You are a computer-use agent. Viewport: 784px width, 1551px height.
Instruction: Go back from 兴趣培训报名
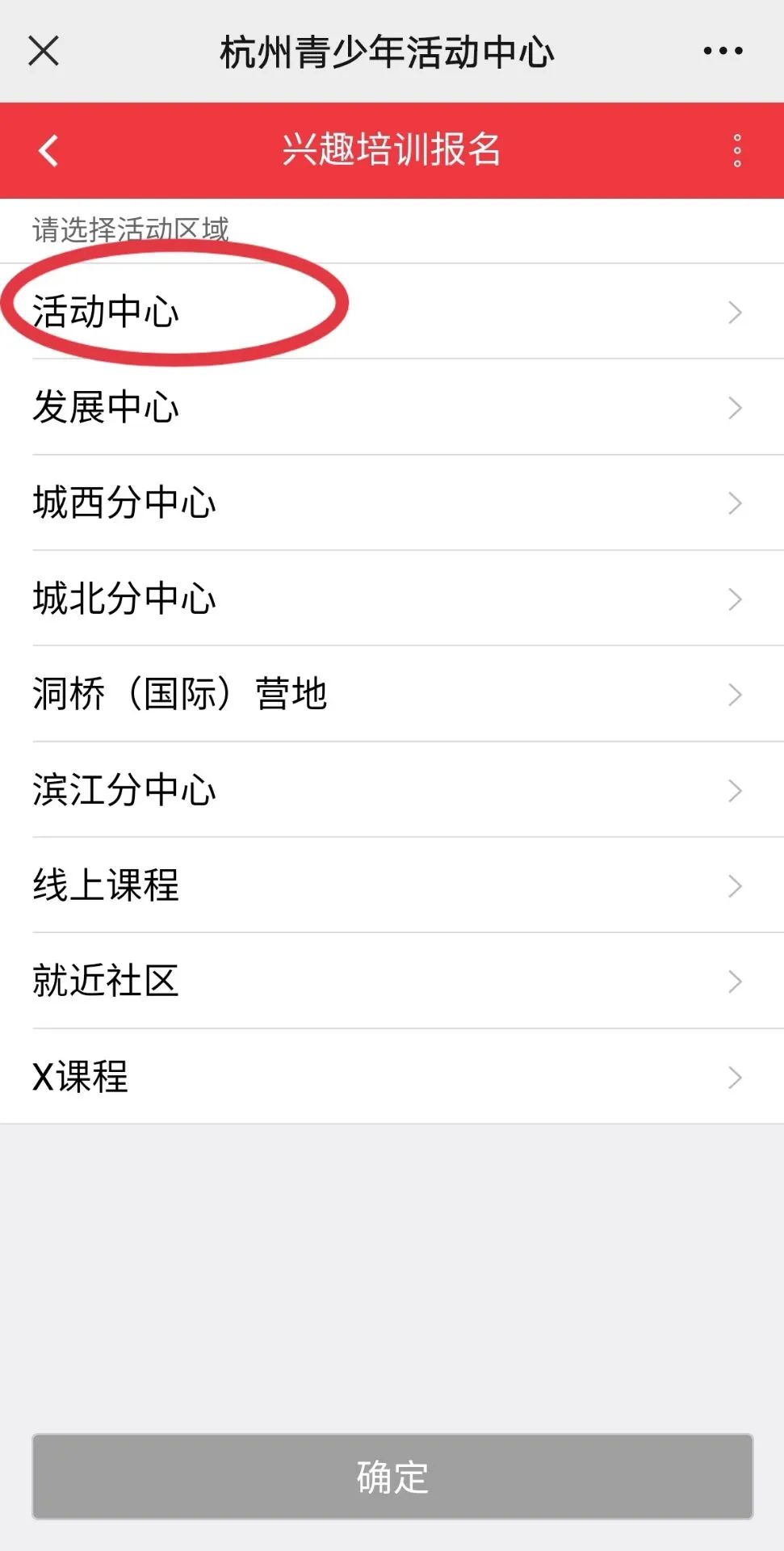point(48,151)
